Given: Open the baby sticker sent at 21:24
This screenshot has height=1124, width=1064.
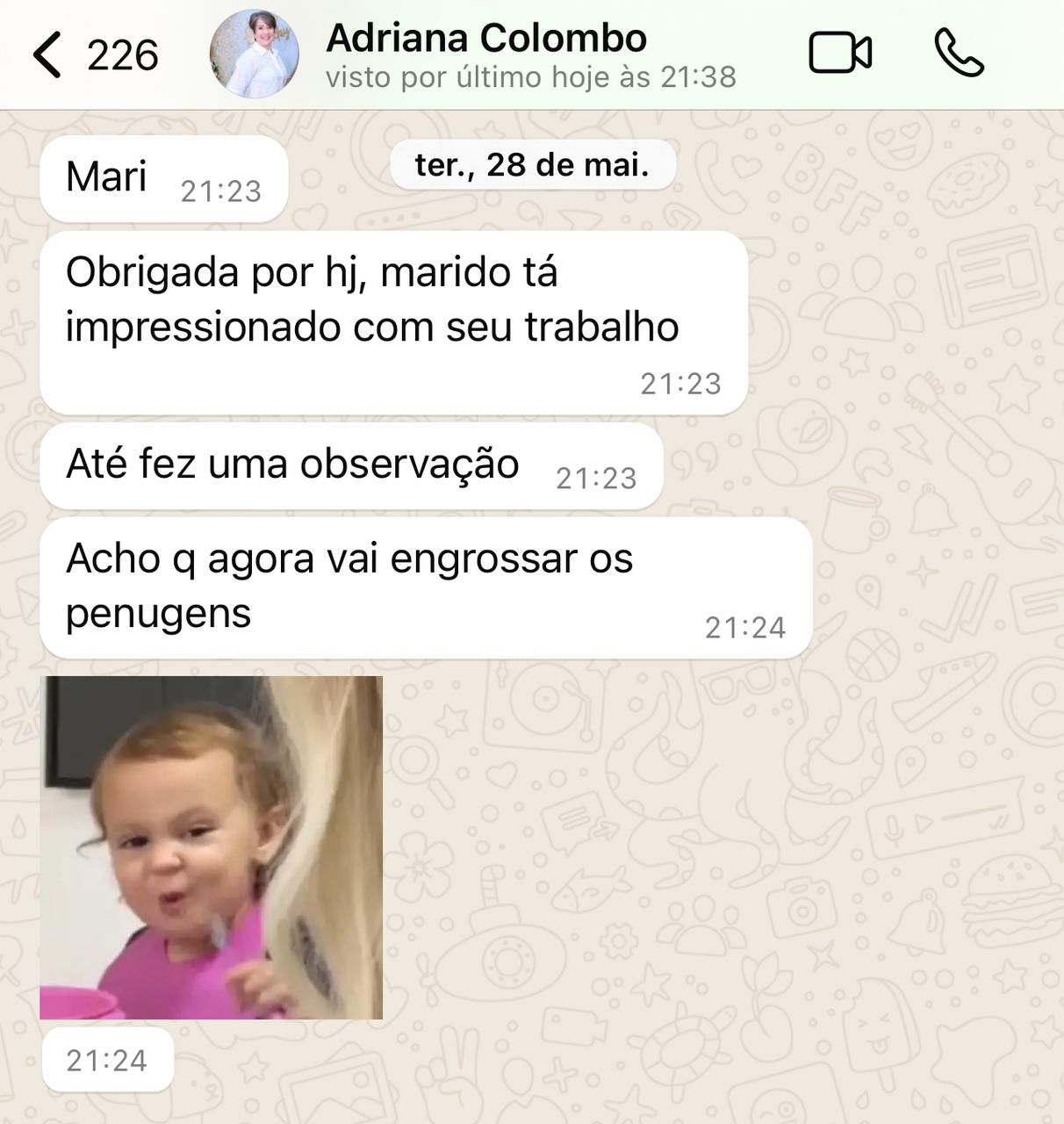Looking at the screenshot, I should pyautogui.click(x=211, y=847).
